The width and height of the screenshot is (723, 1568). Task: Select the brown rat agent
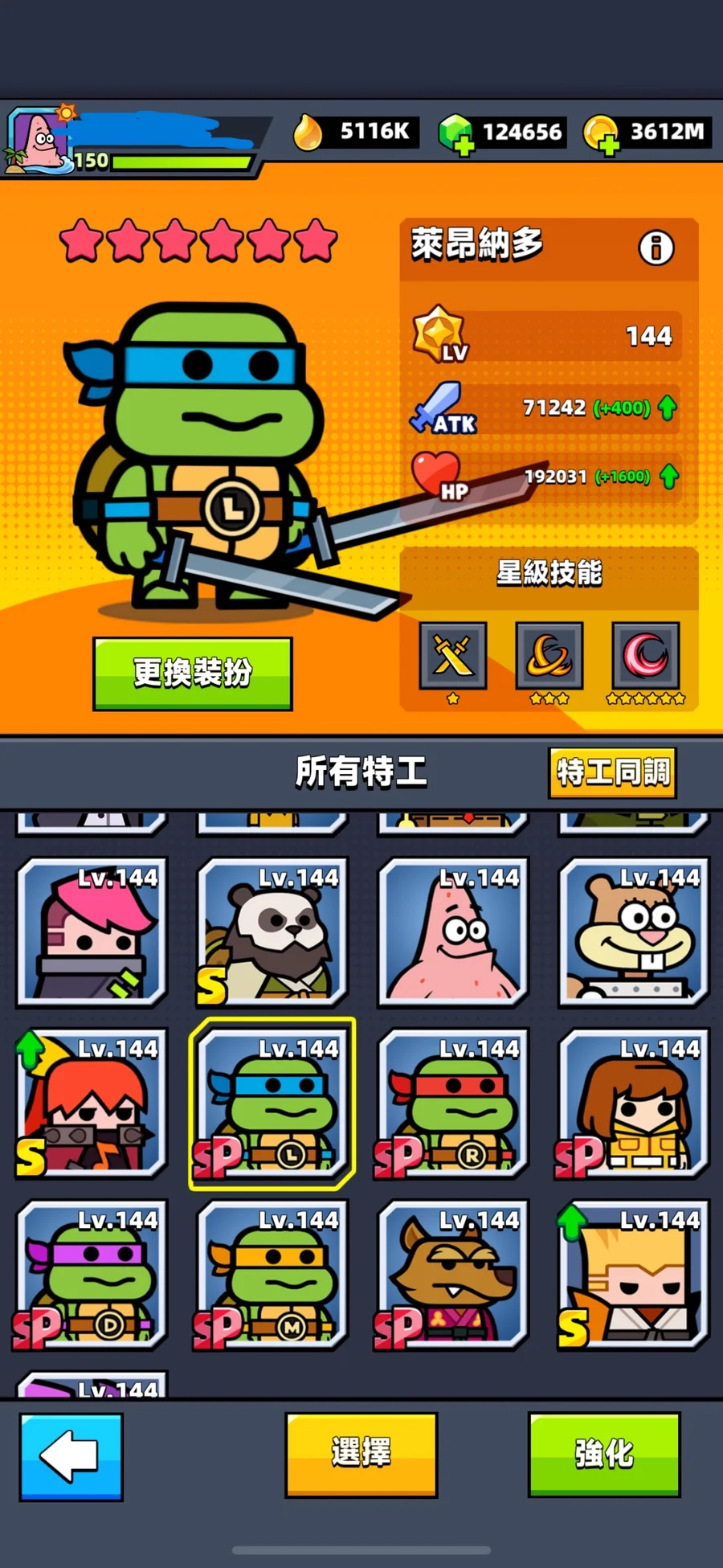click(453, 1275)
